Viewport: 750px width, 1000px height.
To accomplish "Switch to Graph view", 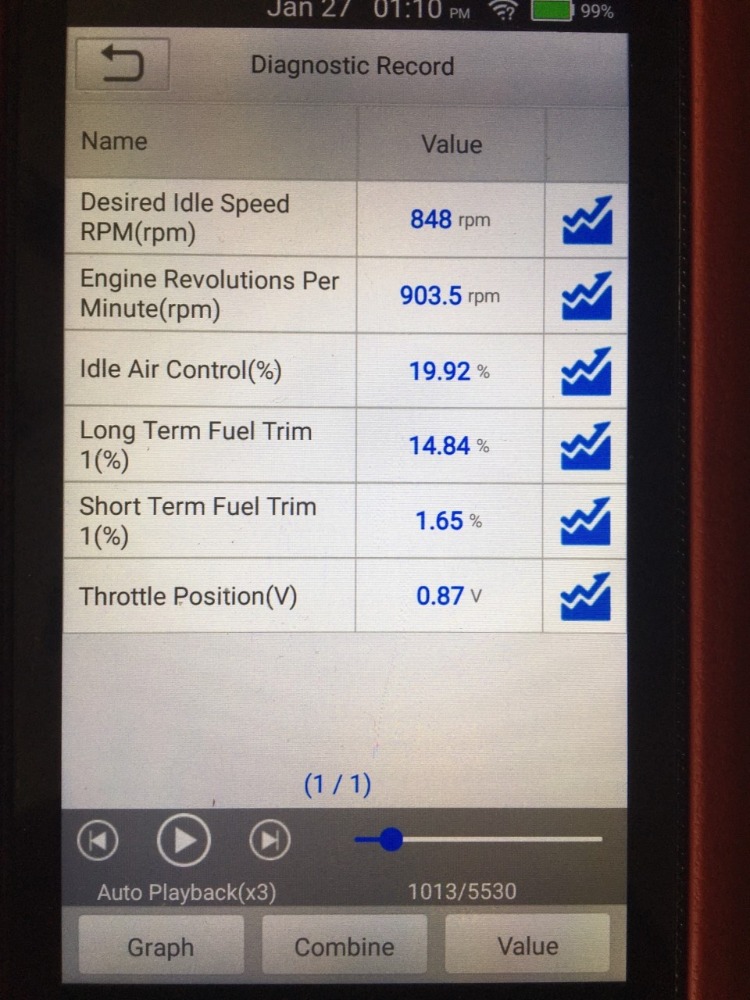I will (x=161, y=946).
